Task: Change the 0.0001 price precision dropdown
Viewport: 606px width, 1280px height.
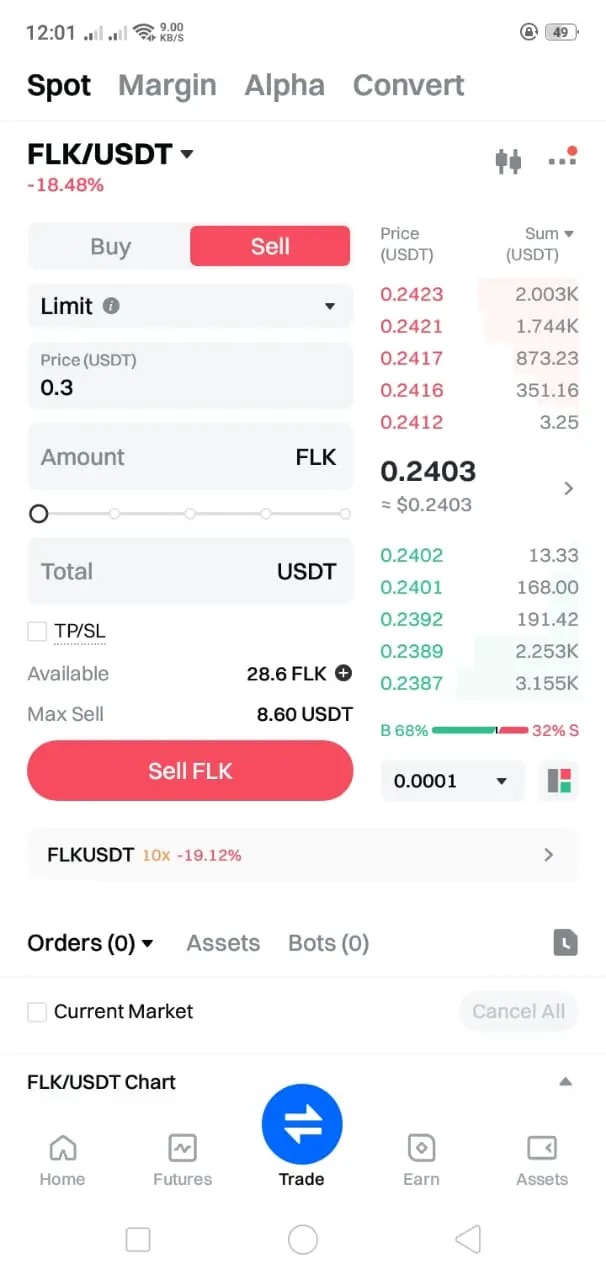Action: click(x=452, y=781)
